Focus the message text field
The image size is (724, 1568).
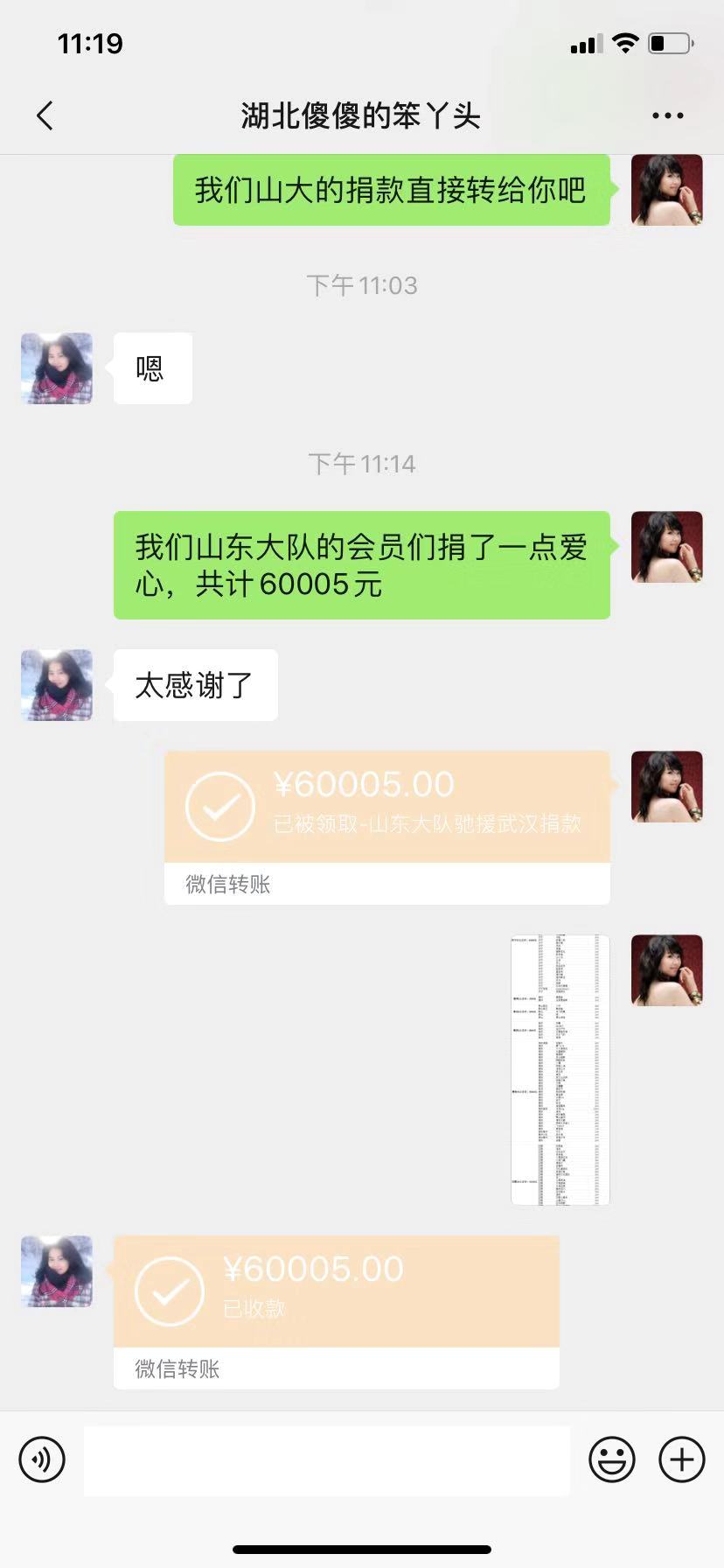click(326, 1459)
